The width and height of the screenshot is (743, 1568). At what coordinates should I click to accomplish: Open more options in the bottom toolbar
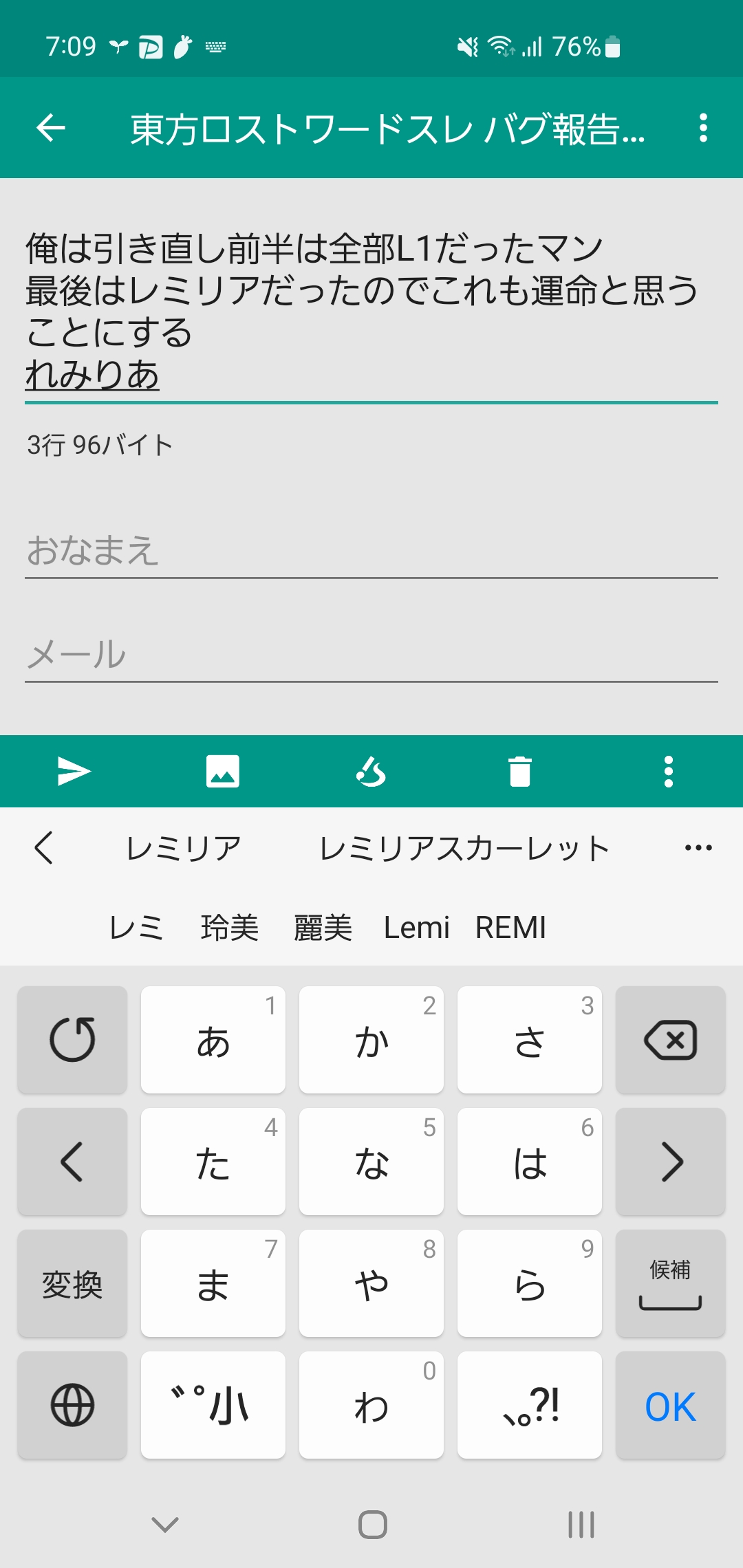(x=668, y=771)
